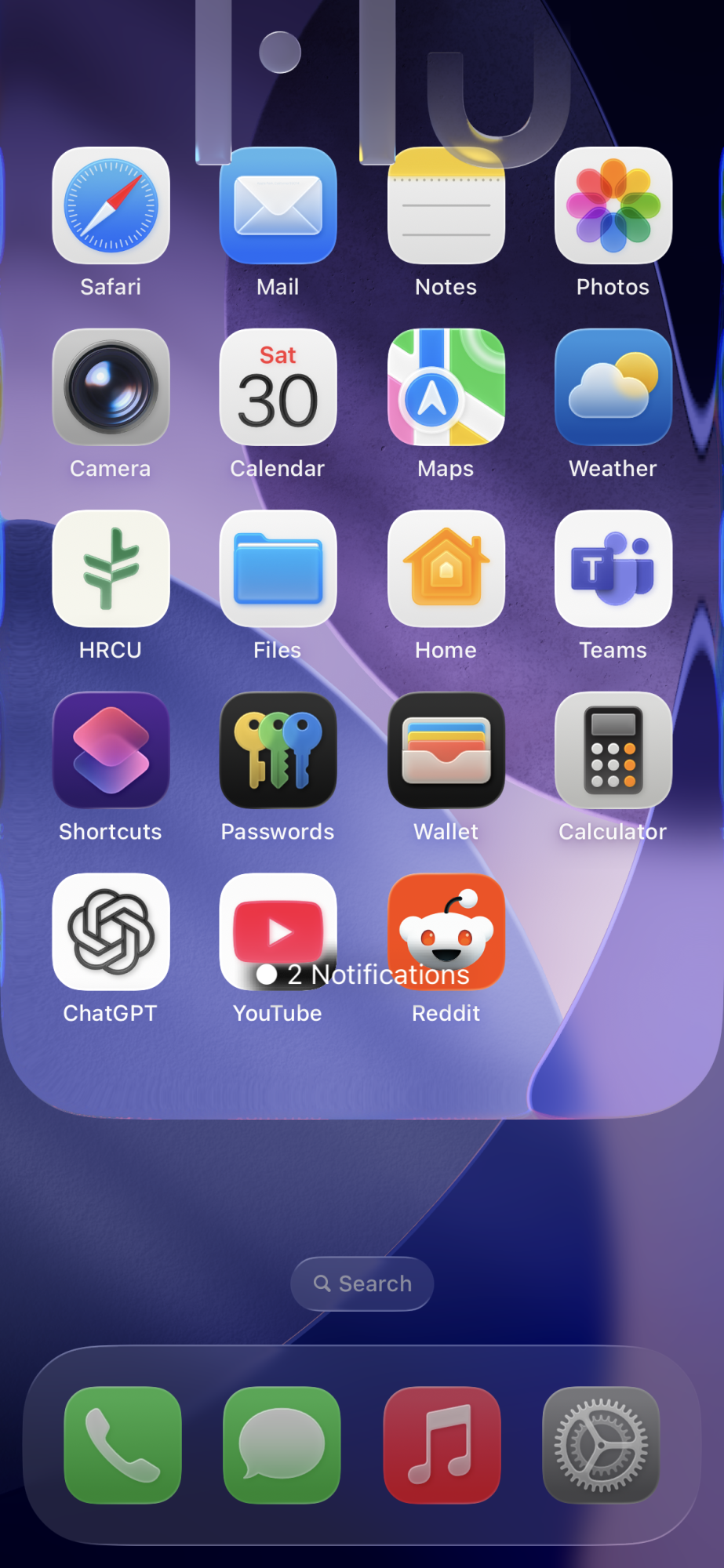
Task: Open the HRCU app
Action: tap(111, 569)
